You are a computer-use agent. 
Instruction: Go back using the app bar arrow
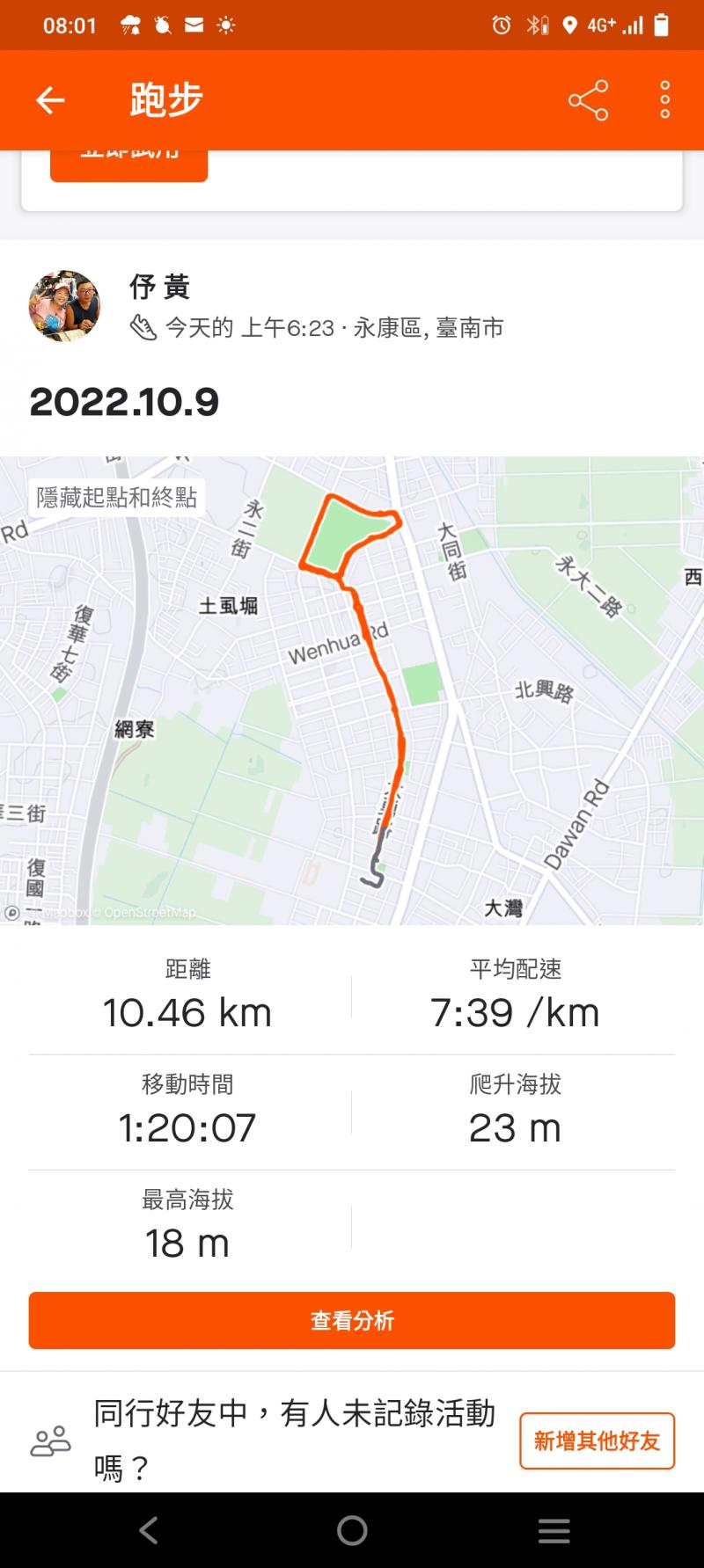click(50, 100)
